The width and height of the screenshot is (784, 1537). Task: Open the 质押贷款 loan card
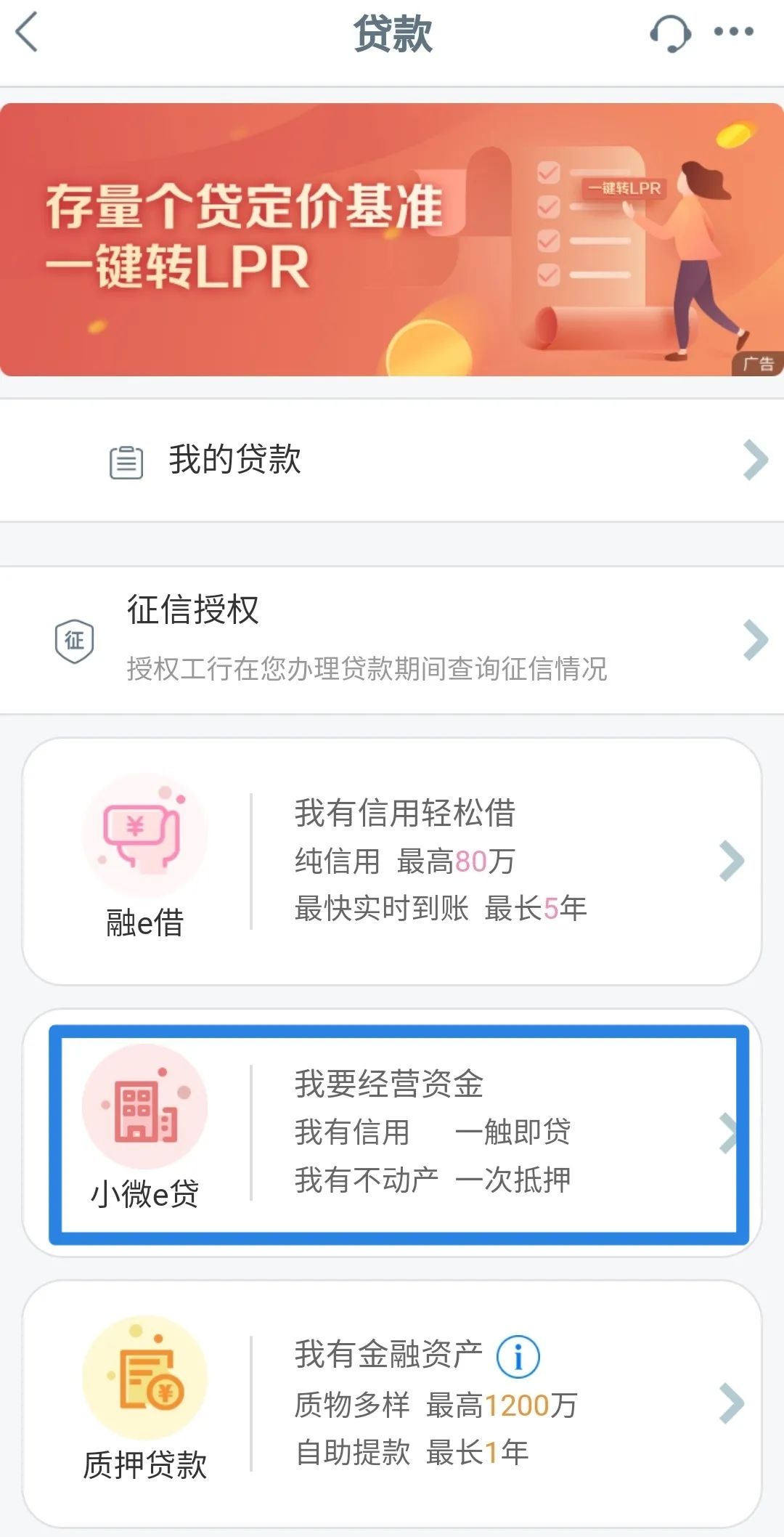392,1403
